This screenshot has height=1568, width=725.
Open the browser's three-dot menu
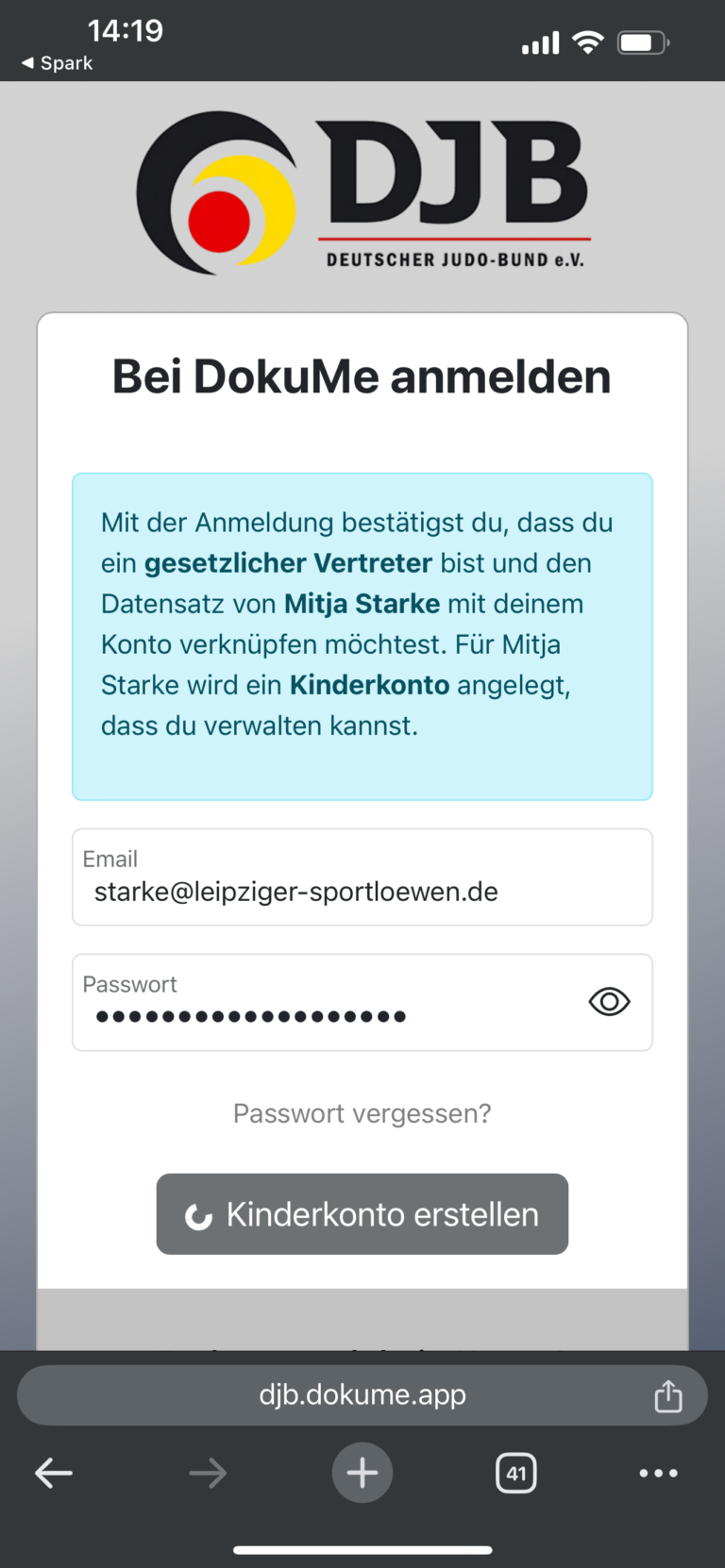(x=658, y=1473)
